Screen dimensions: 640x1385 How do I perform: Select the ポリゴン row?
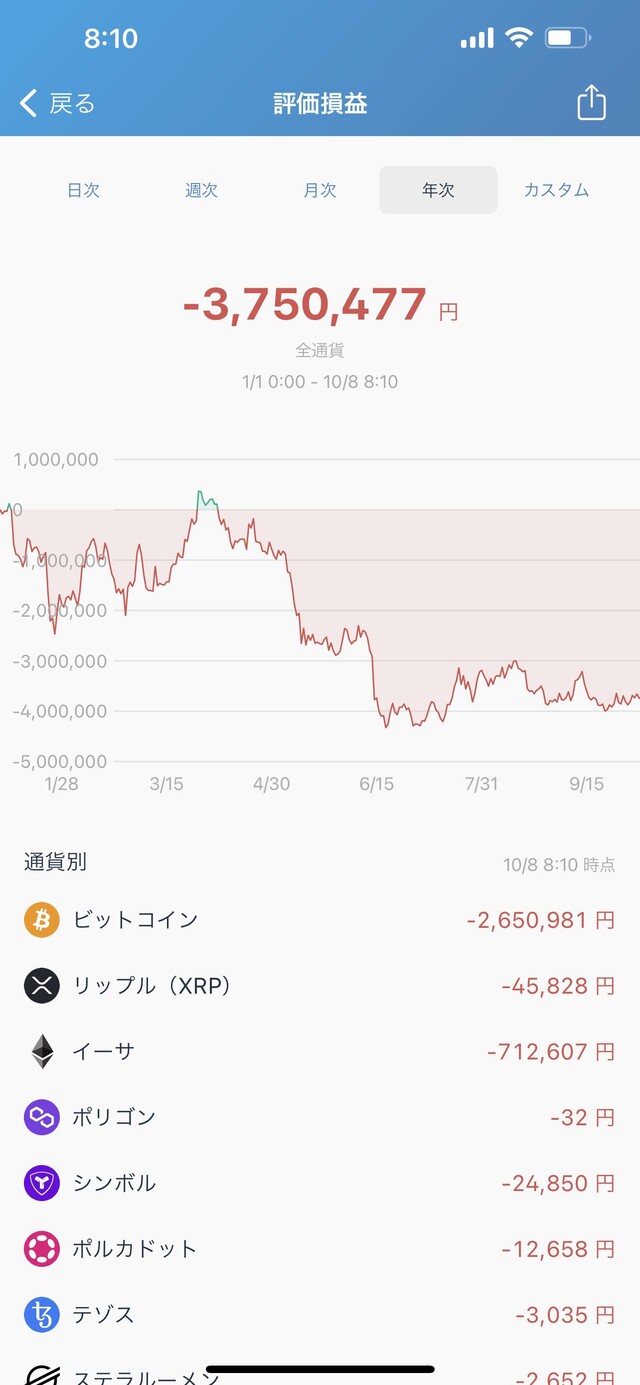320,1117
